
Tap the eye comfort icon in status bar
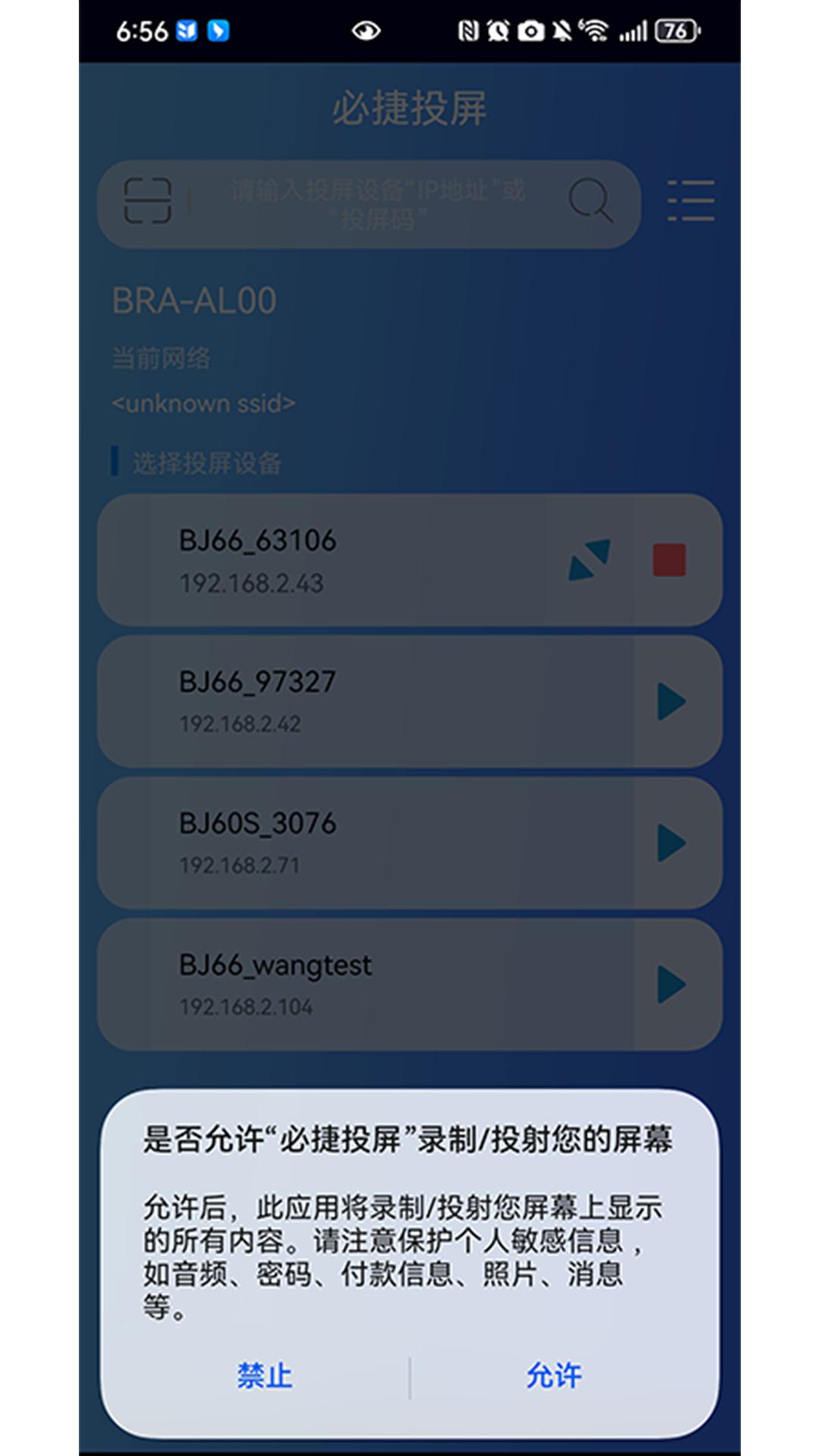365,32
